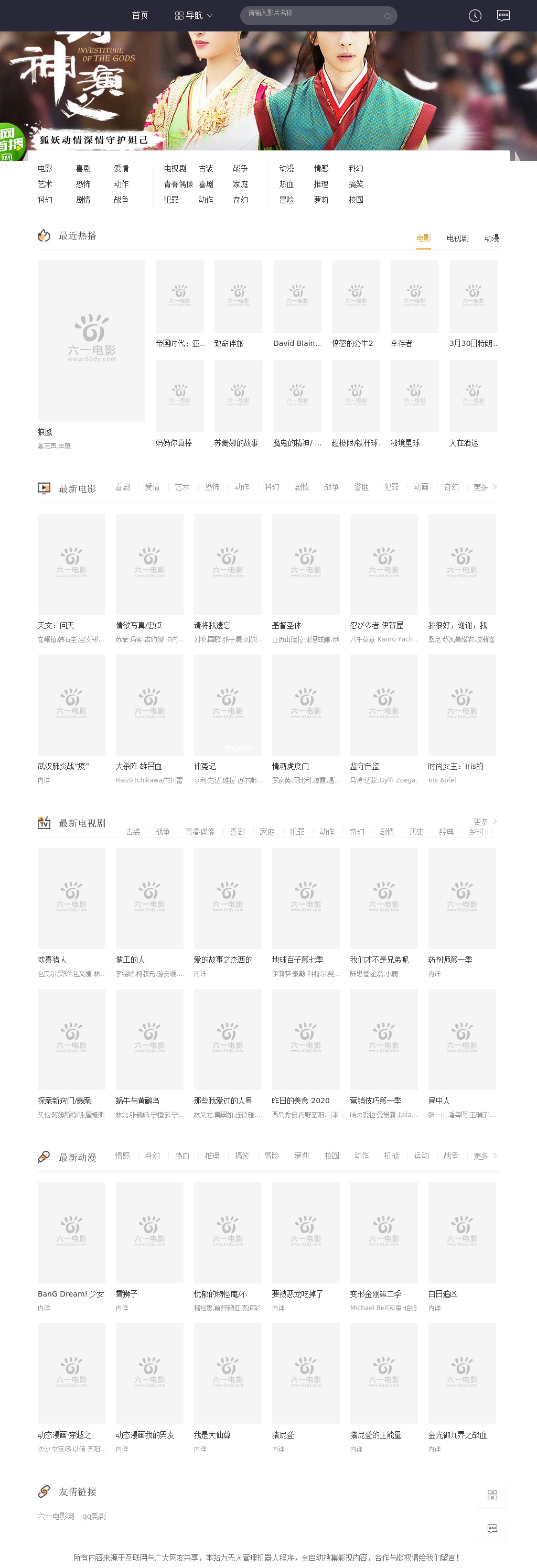Open the message board icon in header
This screenshot has width=537, height=1568.
click(503, 16)
